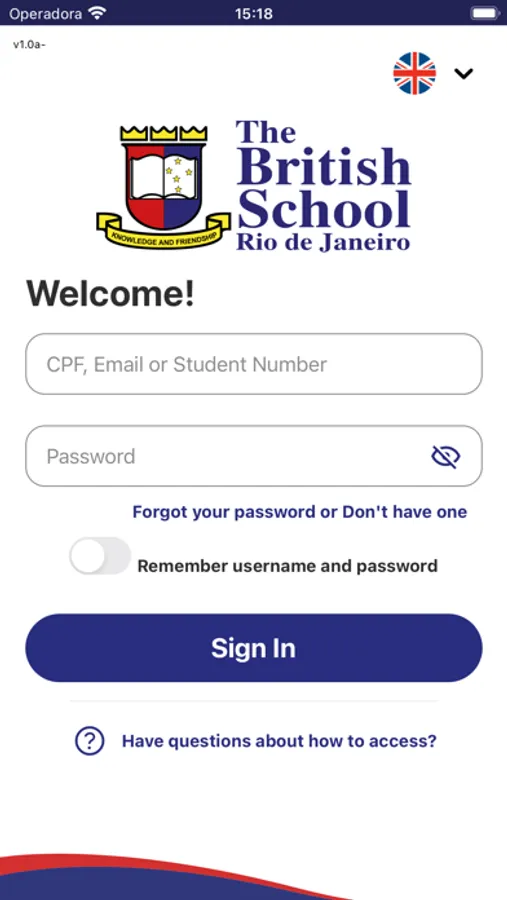This screenshot has height=900, width=507.
Task: Enable Remember username and password
Action: point(100,556)
